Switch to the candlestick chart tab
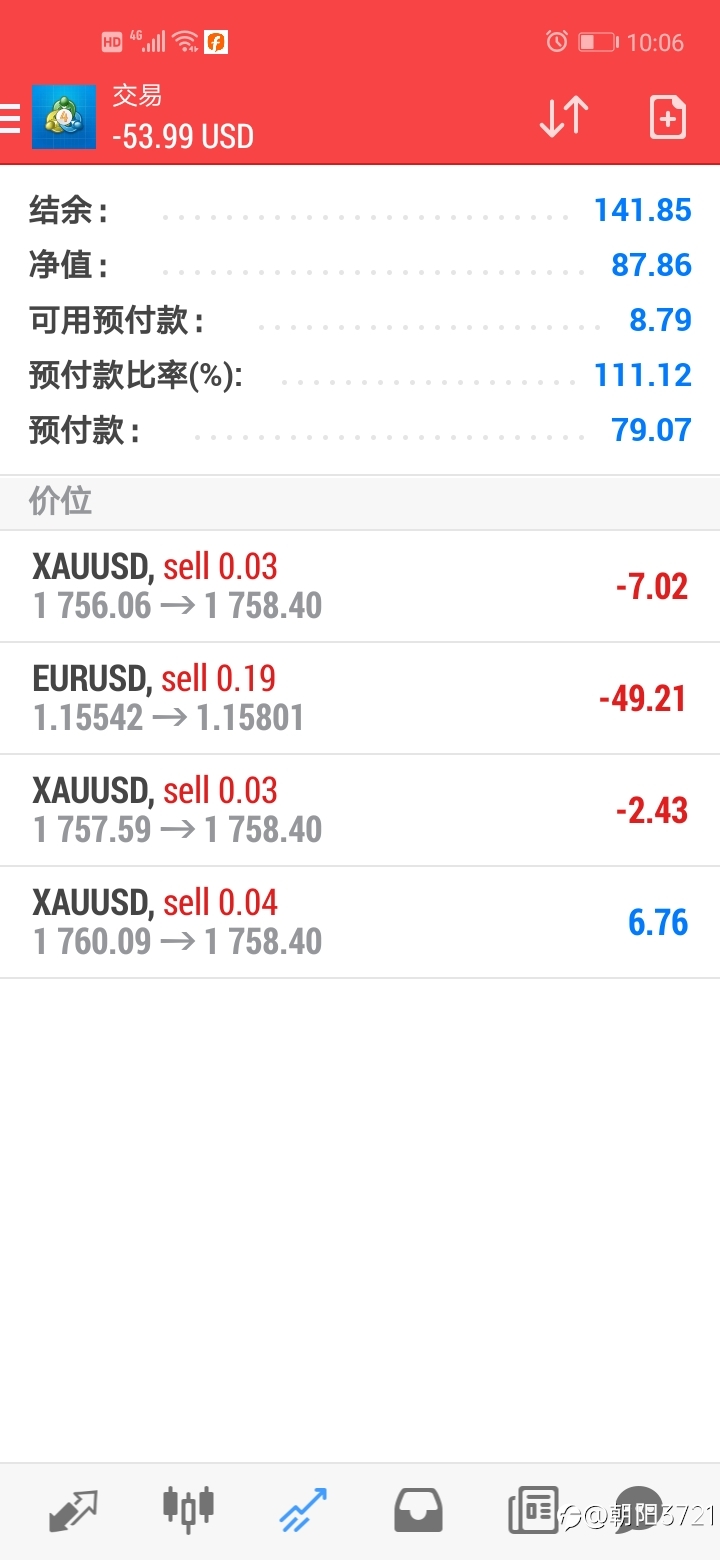This screenshot has width=720, height=1560. coord(188,1508)
